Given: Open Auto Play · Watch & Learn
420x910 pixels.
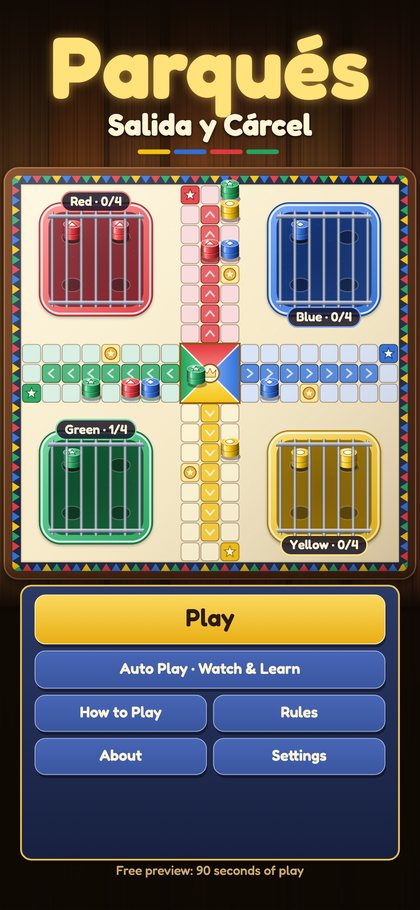Looking at the screenshot, I should click(210, 669).
